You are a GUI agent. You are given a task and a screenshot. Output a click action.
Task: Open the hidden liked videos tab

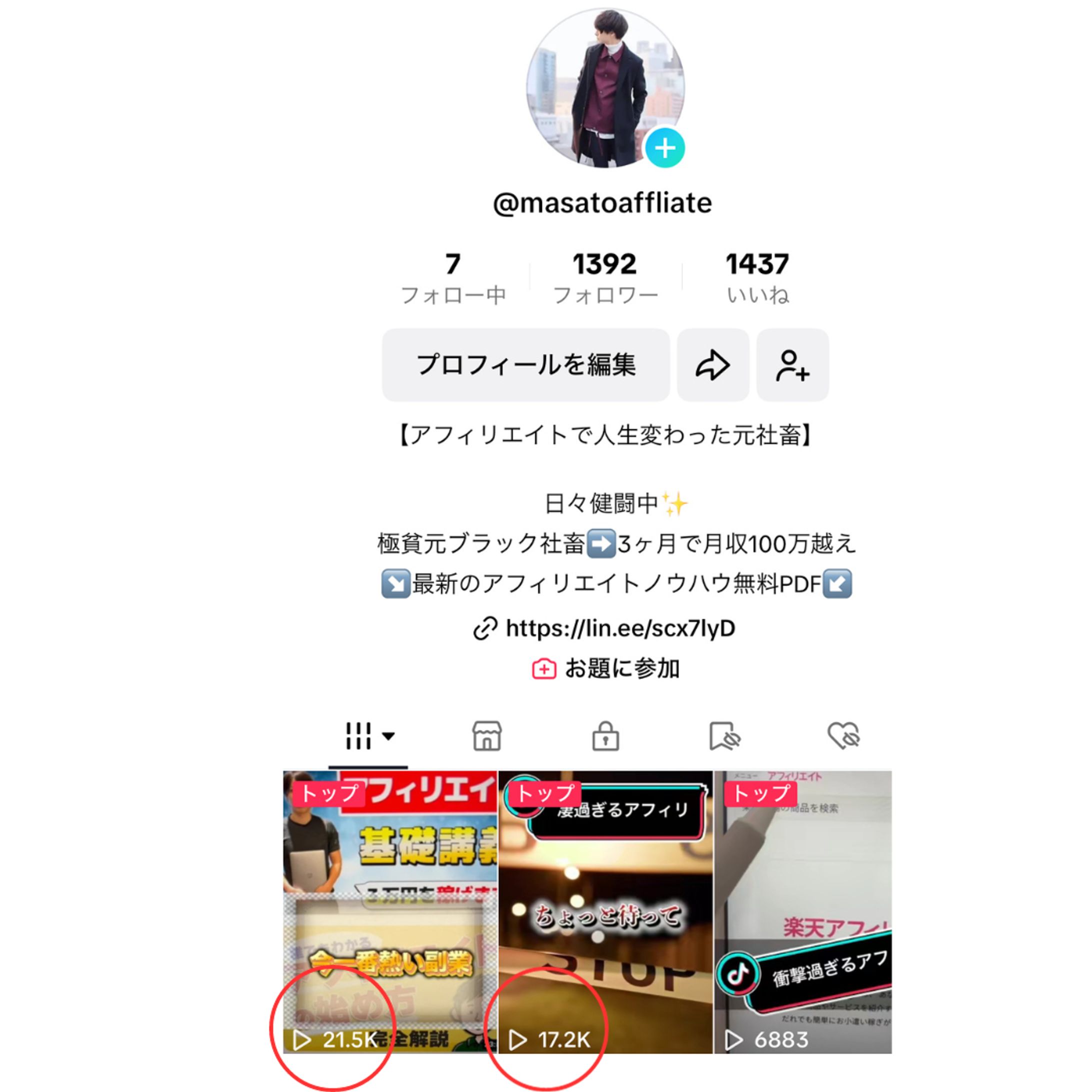tap(843, 736)
